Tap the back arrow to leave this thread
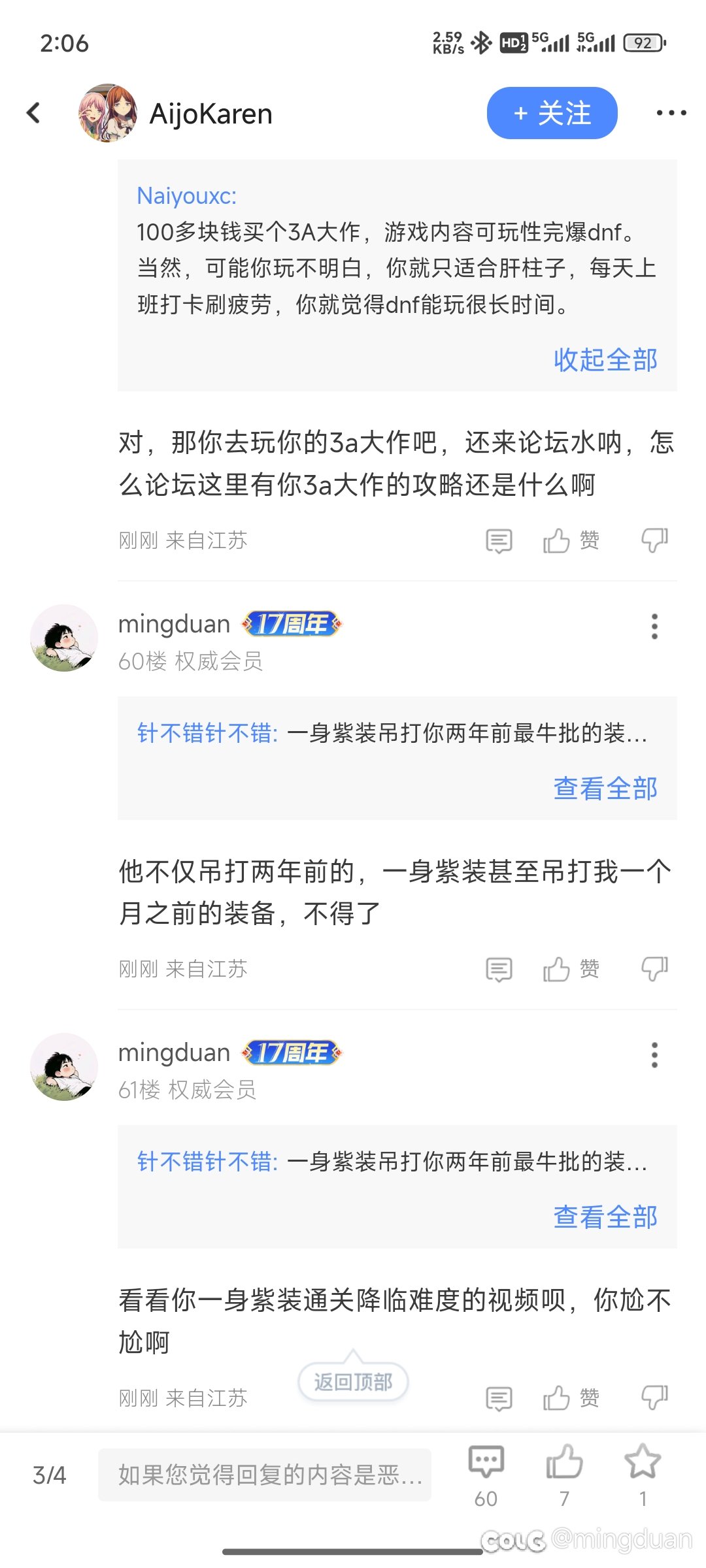Image resolution: width=706 pixels, height=1568 pixels. [33, 112]
